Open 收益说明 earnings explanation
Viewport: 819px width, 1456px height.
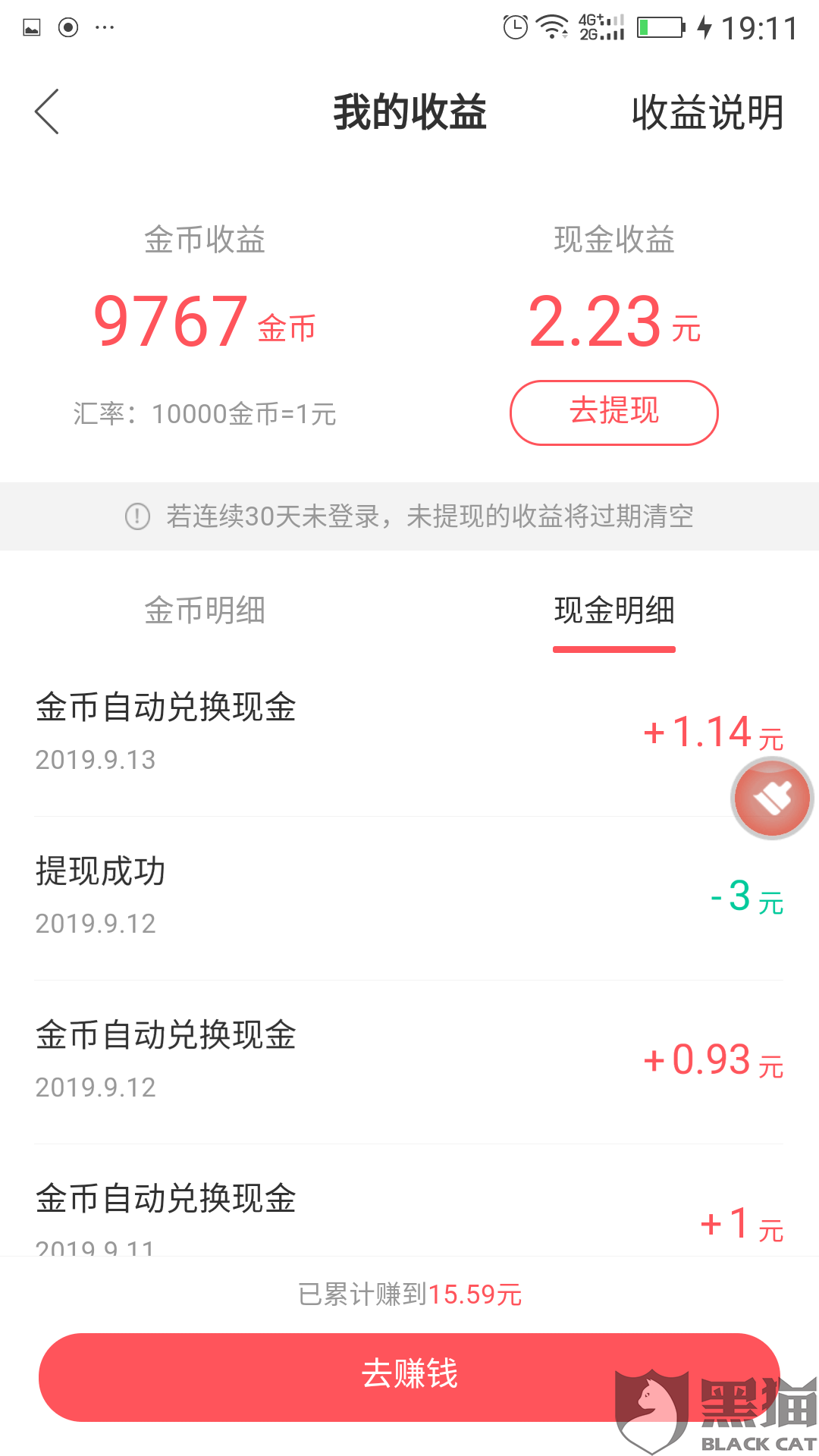point(707,113)
